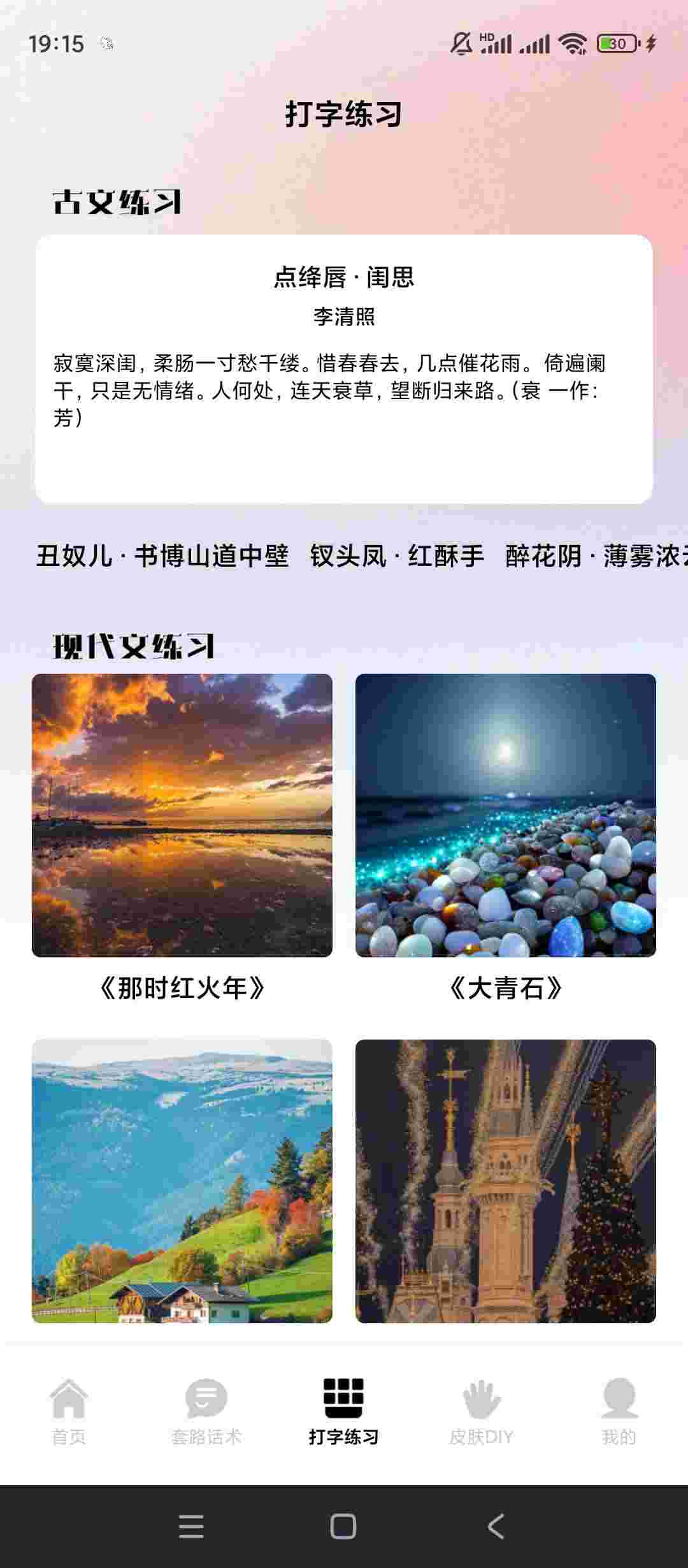
Task: Select the poem 钗头凤·红酥手
Action: (x=397, y=556)
